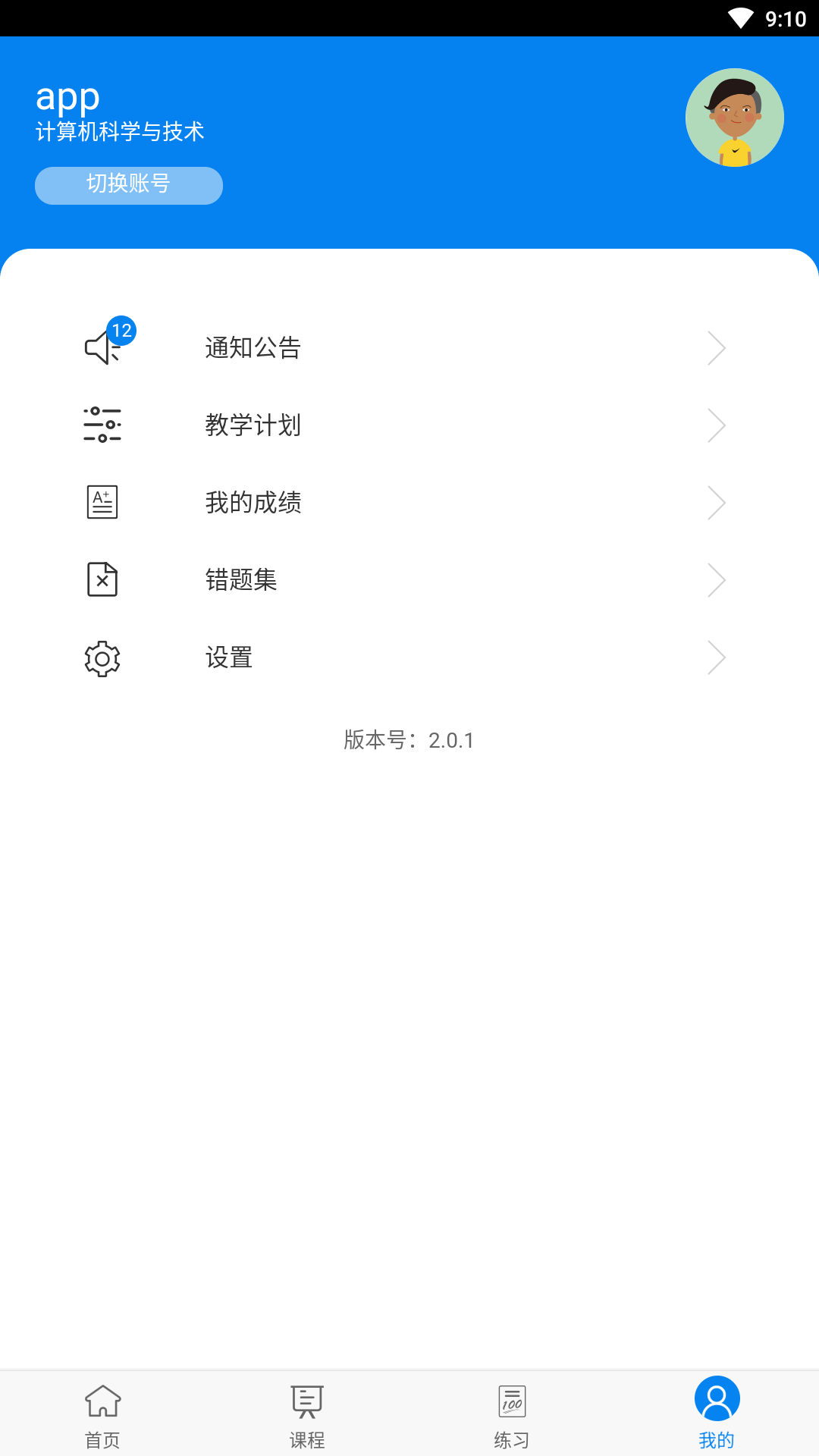
Task: Click the 设置 gear icon
Action: point(102,658)
